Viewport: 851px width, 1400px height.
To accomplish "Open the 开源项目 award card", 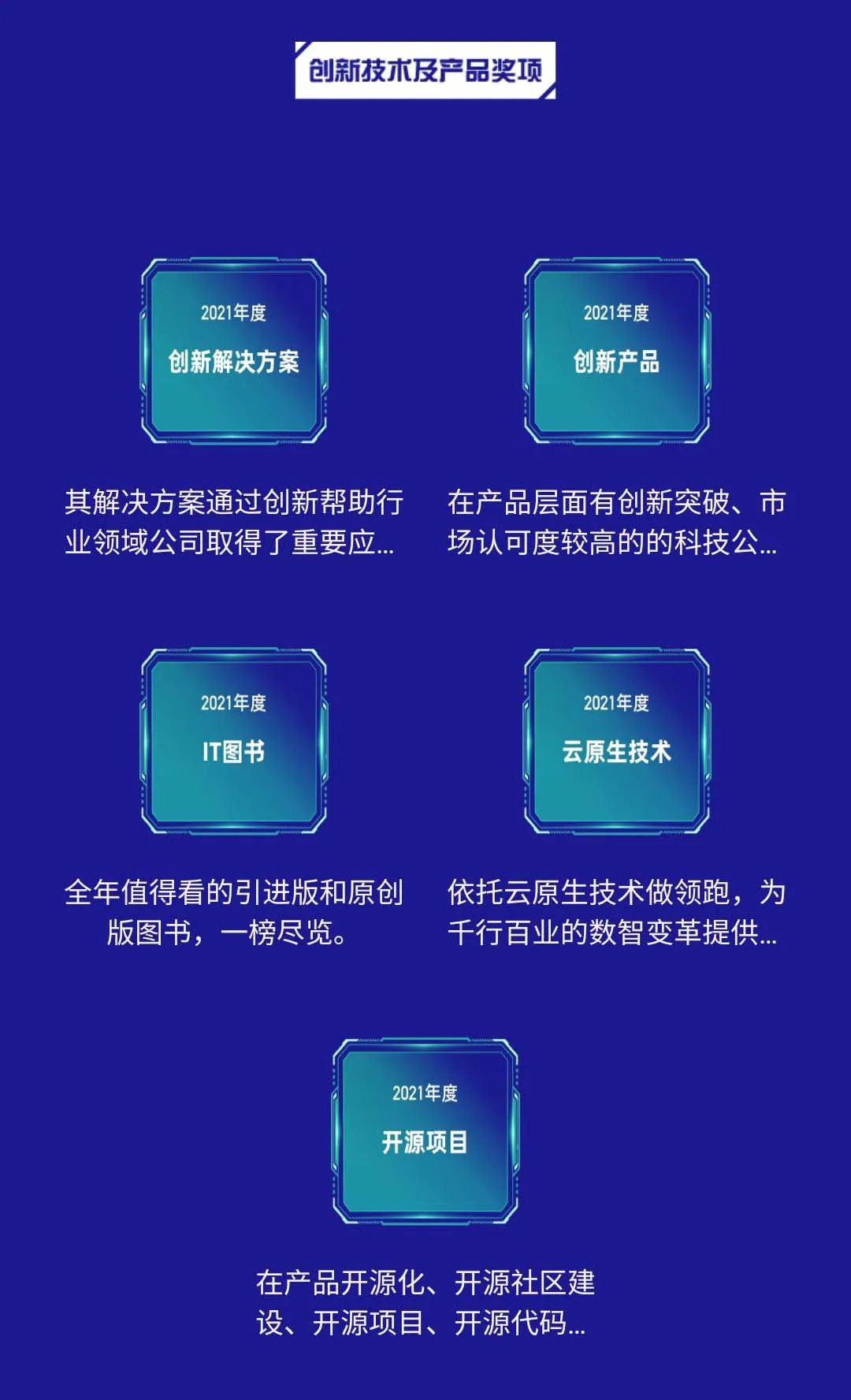I will [425, 1131].
